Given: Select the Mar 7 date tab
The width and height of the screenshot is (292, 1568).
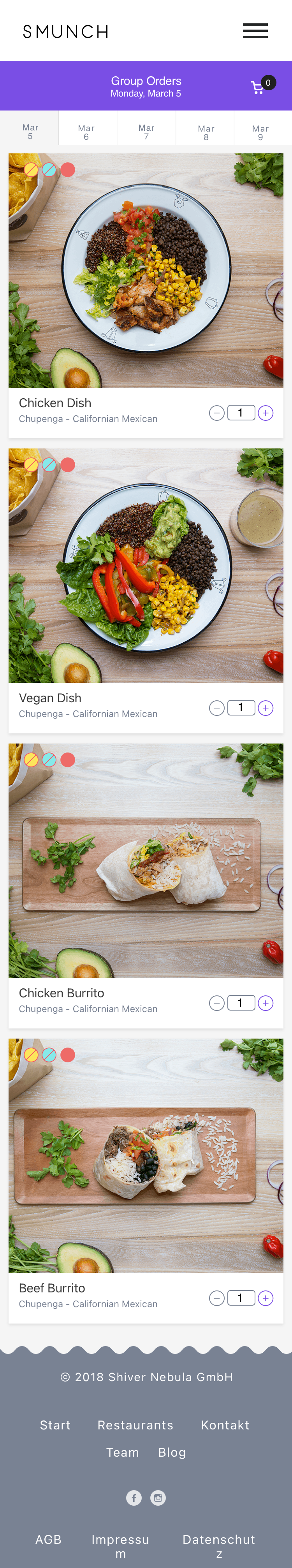Looking at the screenshot, I should click(x=146, y=132).
